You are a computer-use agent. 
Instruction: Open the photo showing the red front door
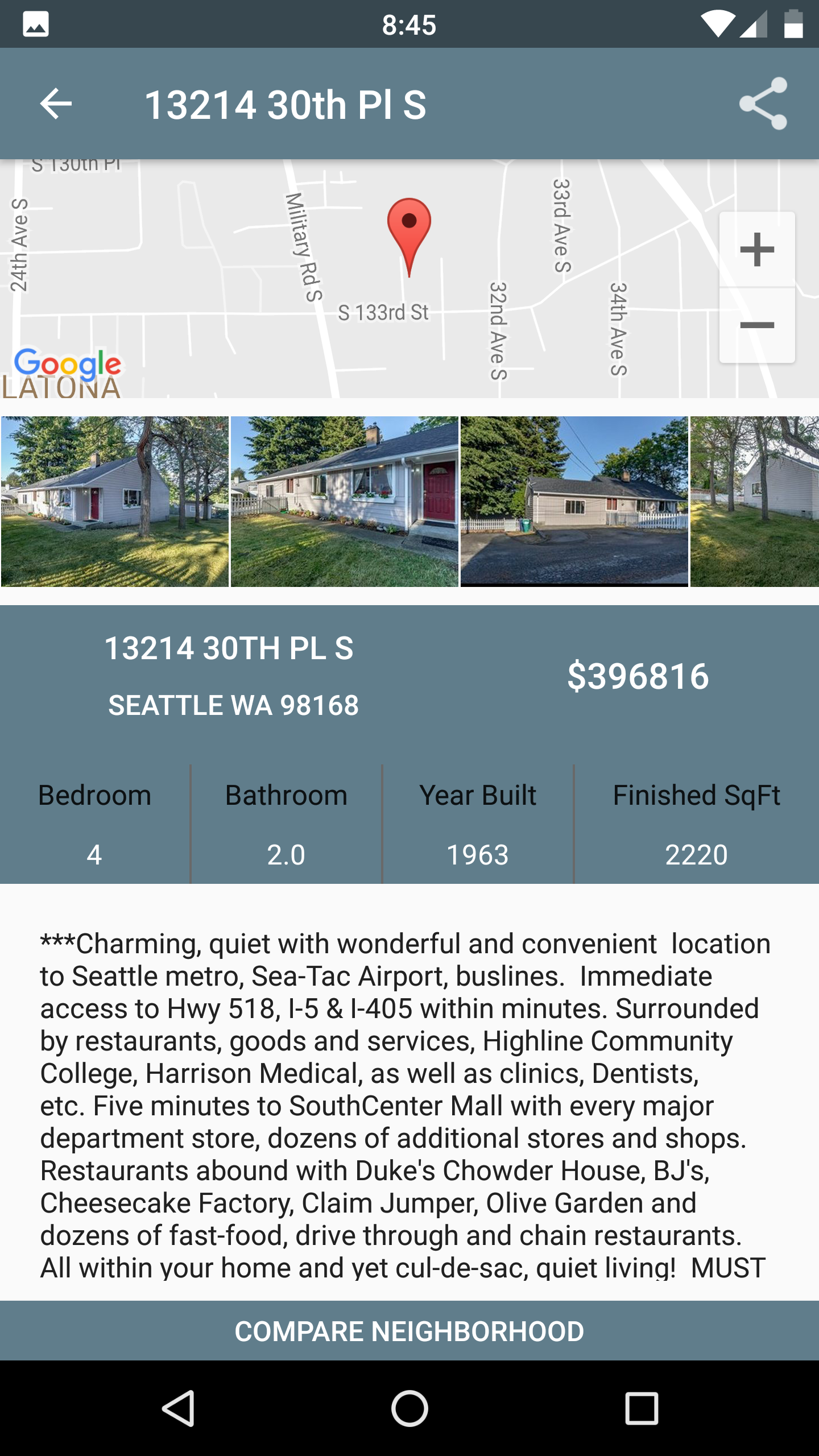[x=345, y=502]
